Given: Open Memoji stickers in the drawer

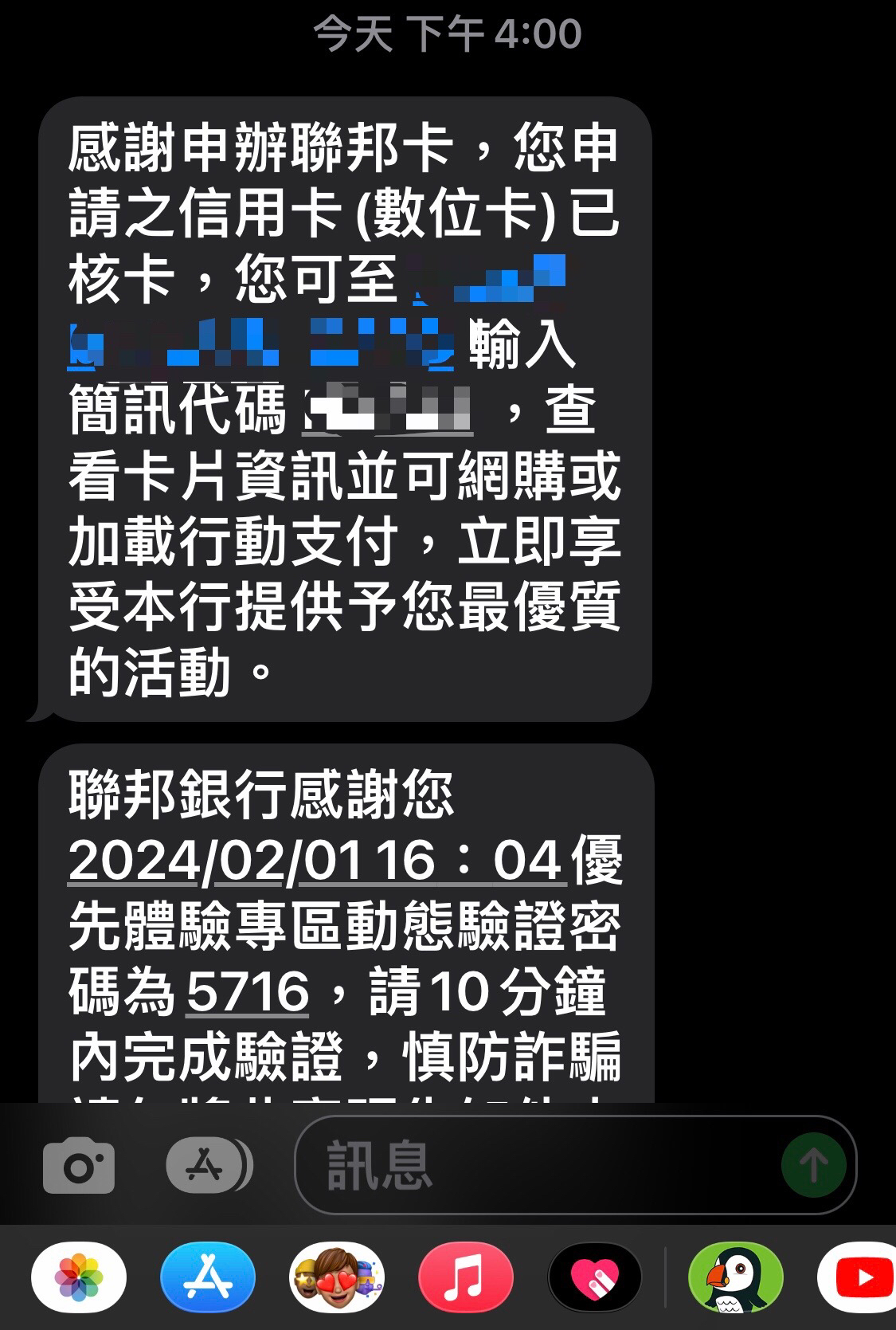Looking at the screenshot, I should (337, 1277).
